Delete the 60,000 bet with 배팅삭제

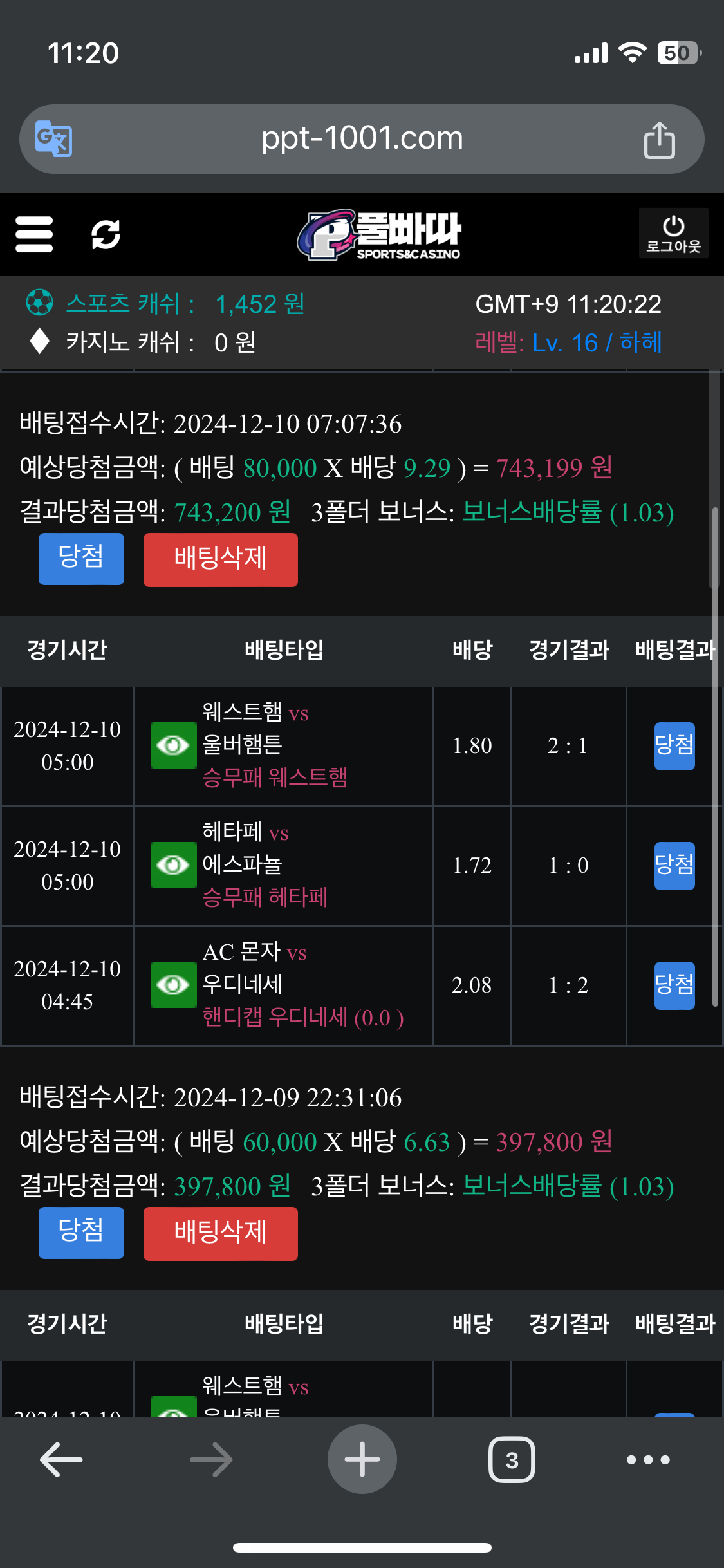[220, 1233]
